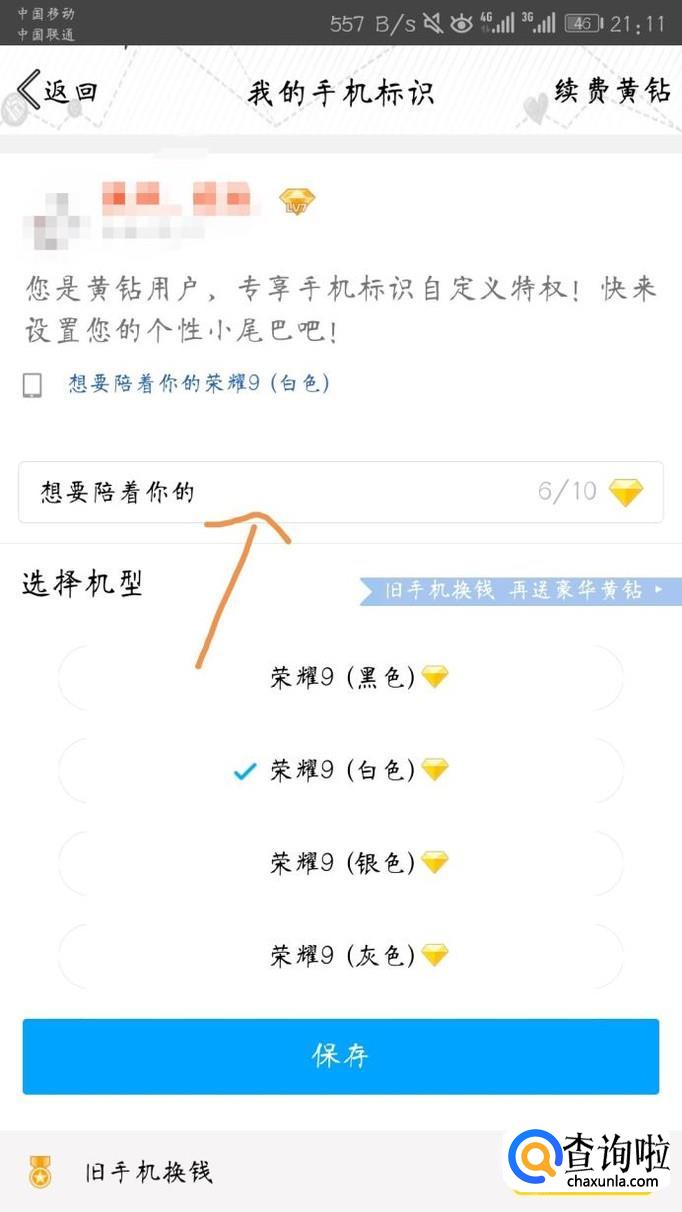Viewport: 682px width, 1212px height.
Task: Open the 旧手机换钱 row at the bottom
Action: coord(150,1172)
